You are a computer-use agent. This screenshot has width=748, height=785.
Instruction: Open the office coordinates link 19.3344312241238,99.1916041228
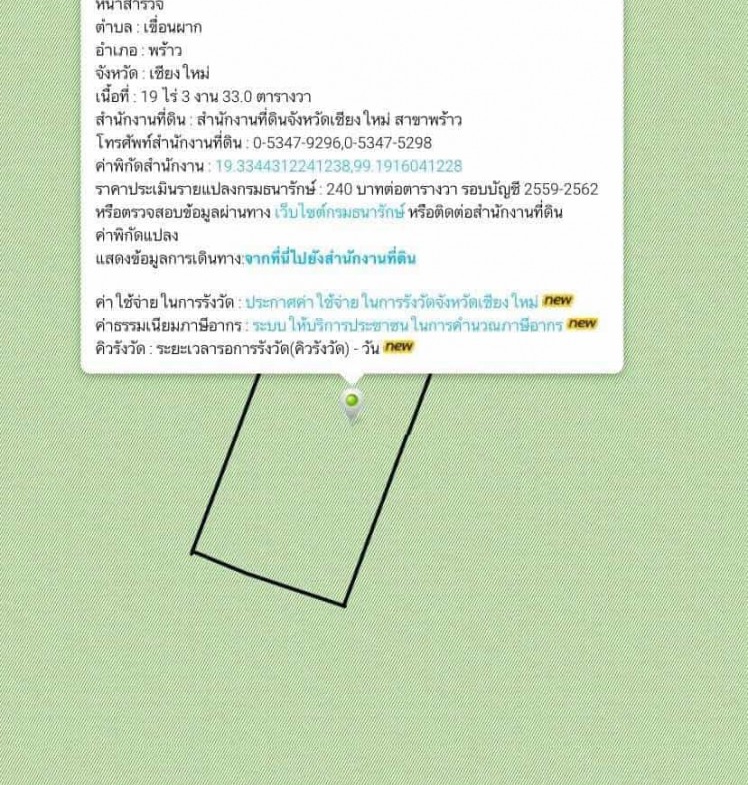(338, 166)
